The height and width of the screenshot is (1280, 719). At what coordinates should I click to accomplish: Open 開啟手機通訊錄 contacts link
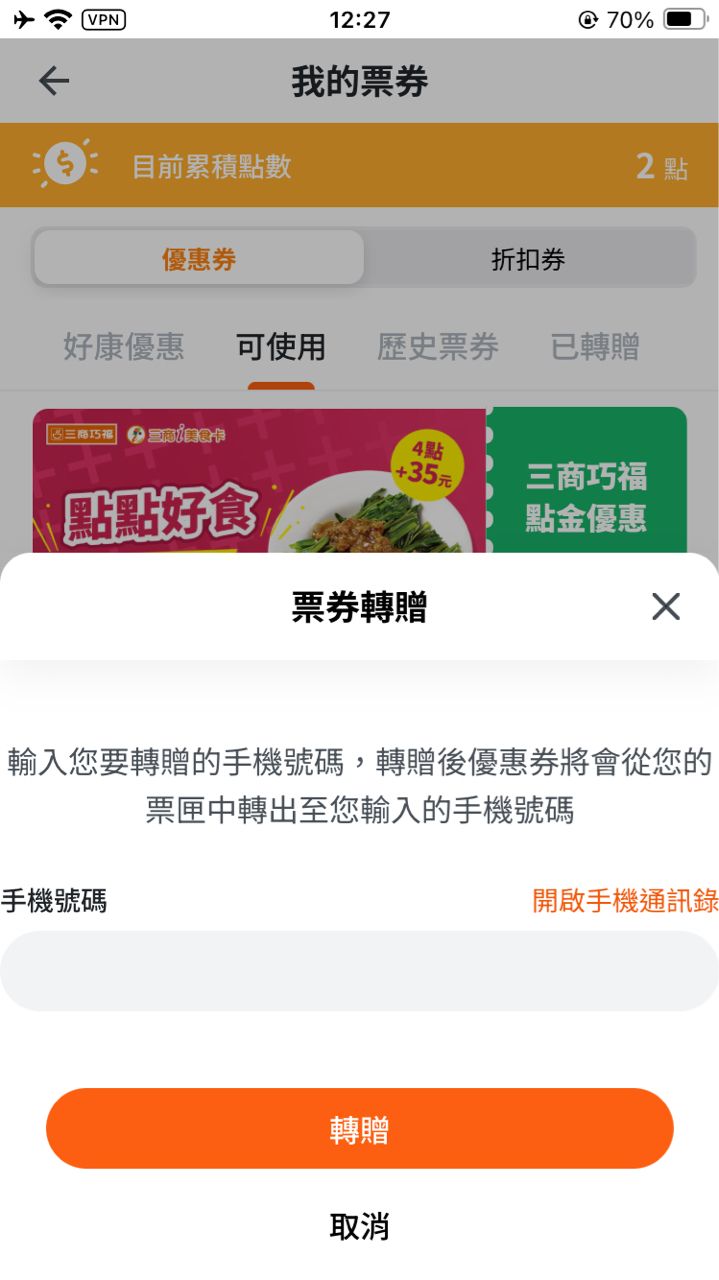pos(625,901)
